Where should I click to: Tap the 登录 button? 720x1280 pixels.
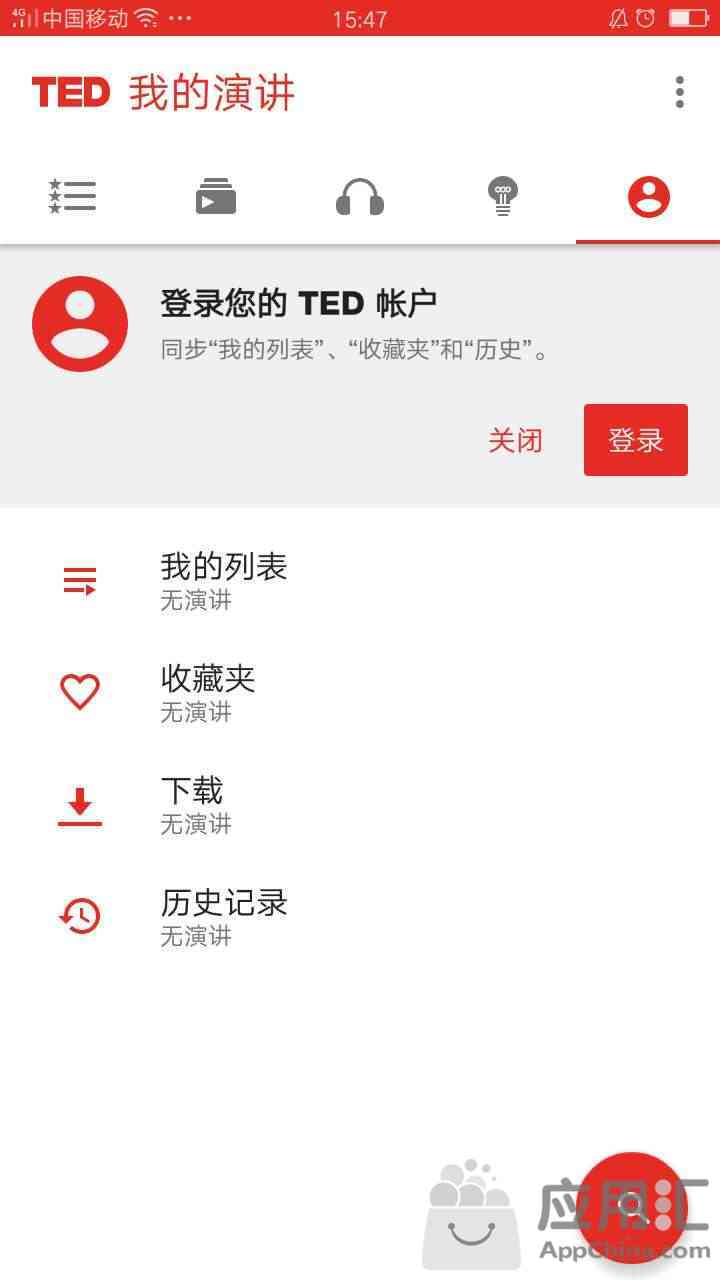point(636,440)
